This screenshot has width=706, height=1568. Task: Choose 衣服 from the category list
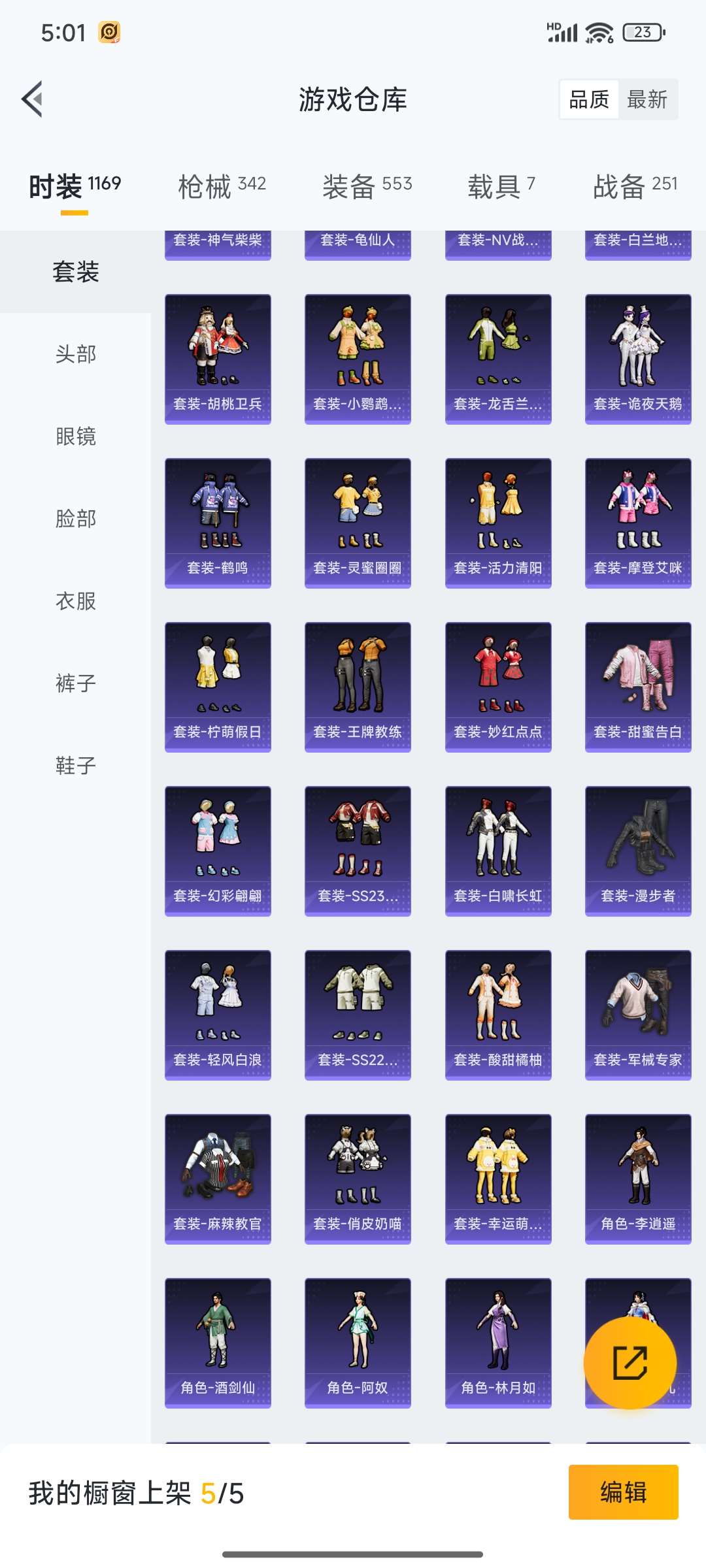tap(75, 602)
